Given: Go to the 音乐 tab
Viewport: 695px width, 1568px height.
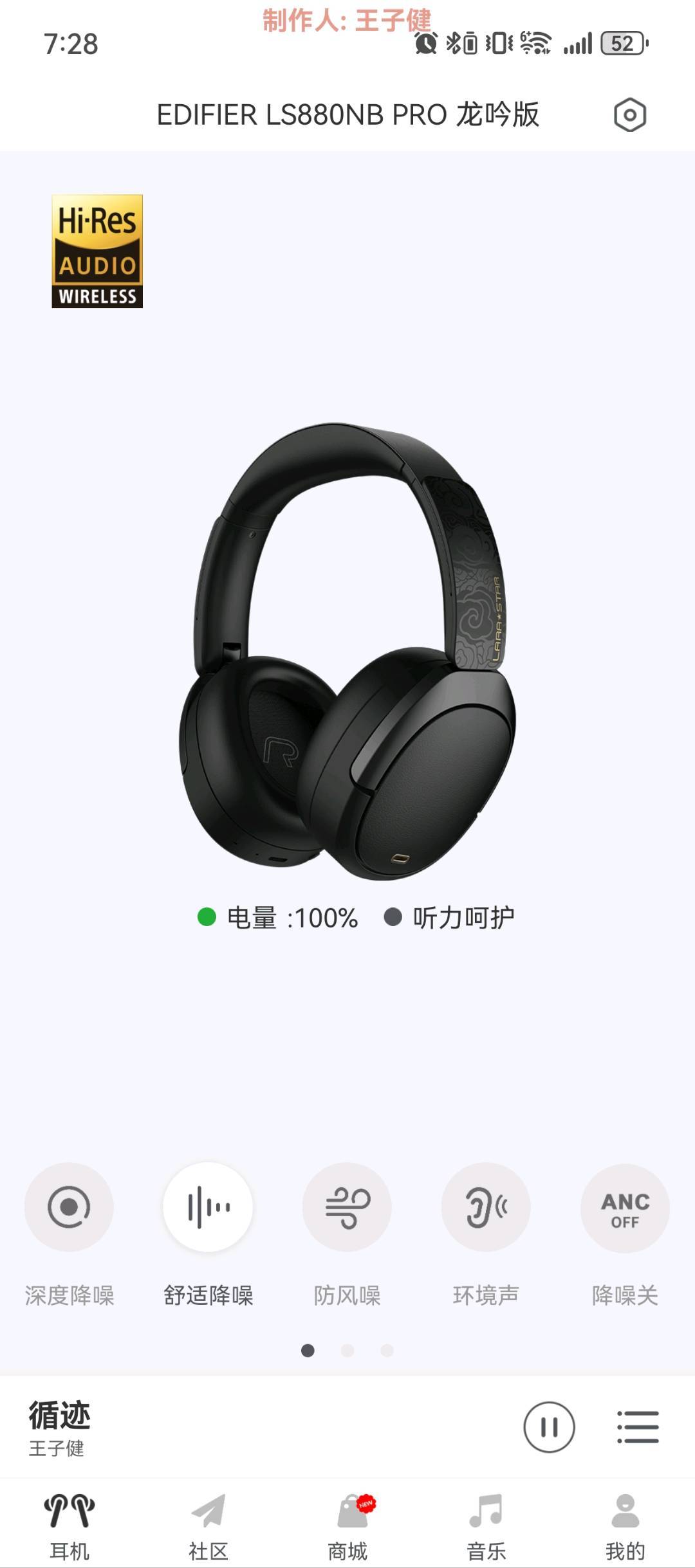Looking at the screenshot, I should [x=486, y=1526].
